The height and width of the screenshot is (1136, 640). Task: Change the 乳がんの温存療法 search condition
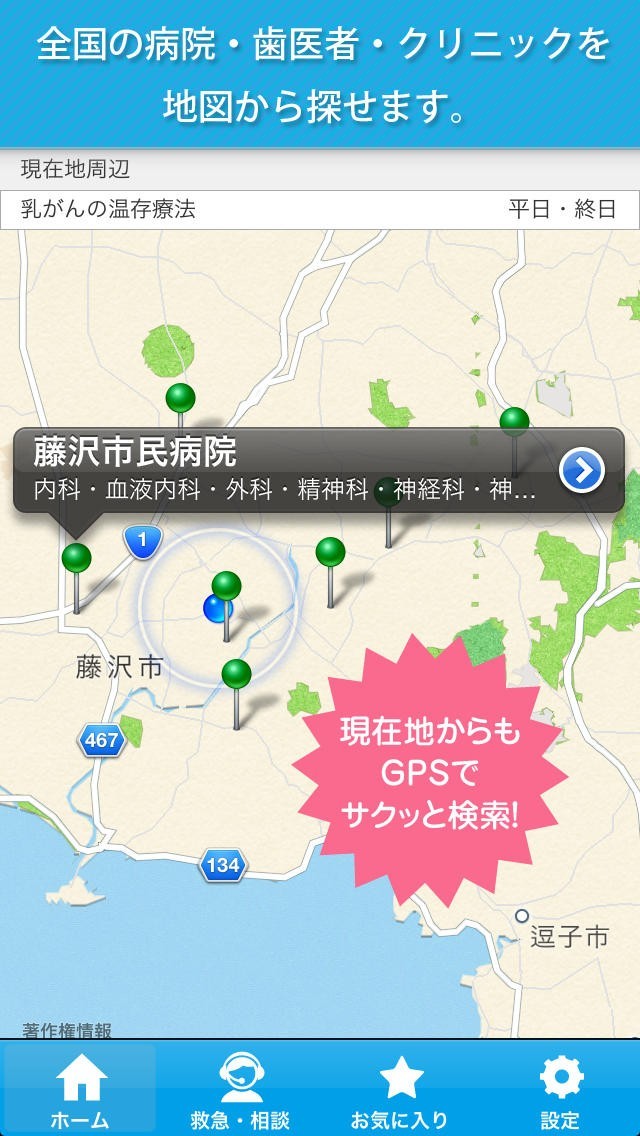(320, 210)
